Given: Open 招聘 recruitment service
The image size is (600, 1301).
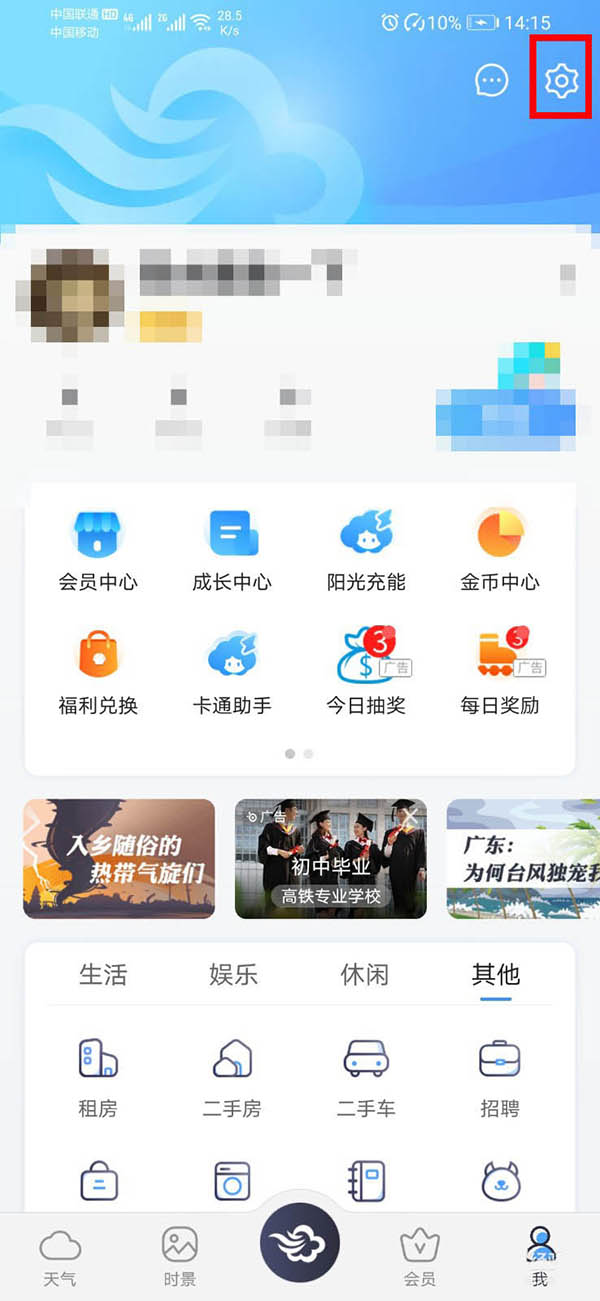Looking at the screenshot, I should click(500, 1077).
